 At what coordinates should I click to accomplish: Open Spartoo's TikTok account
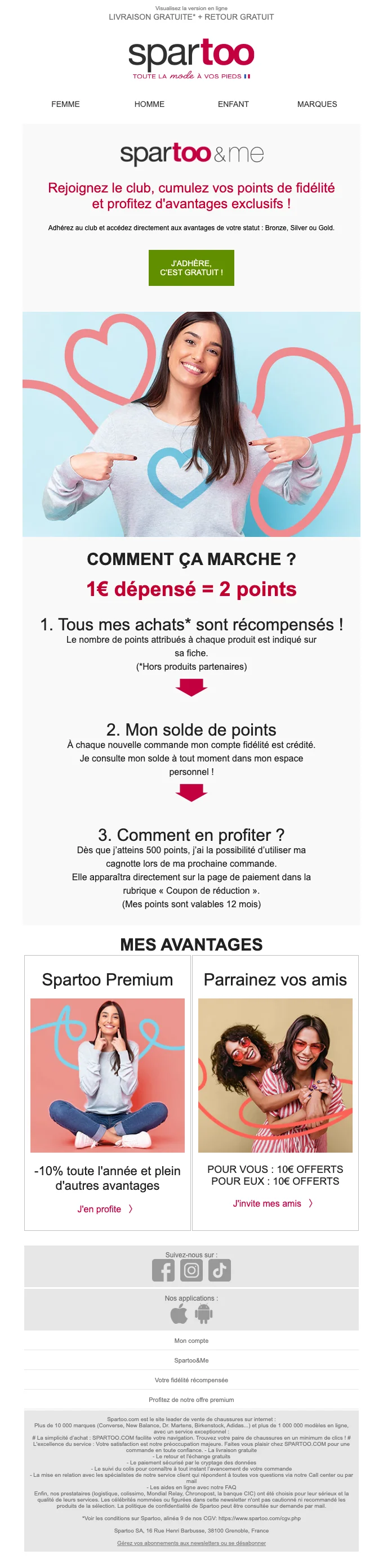tap(219, 1270)
